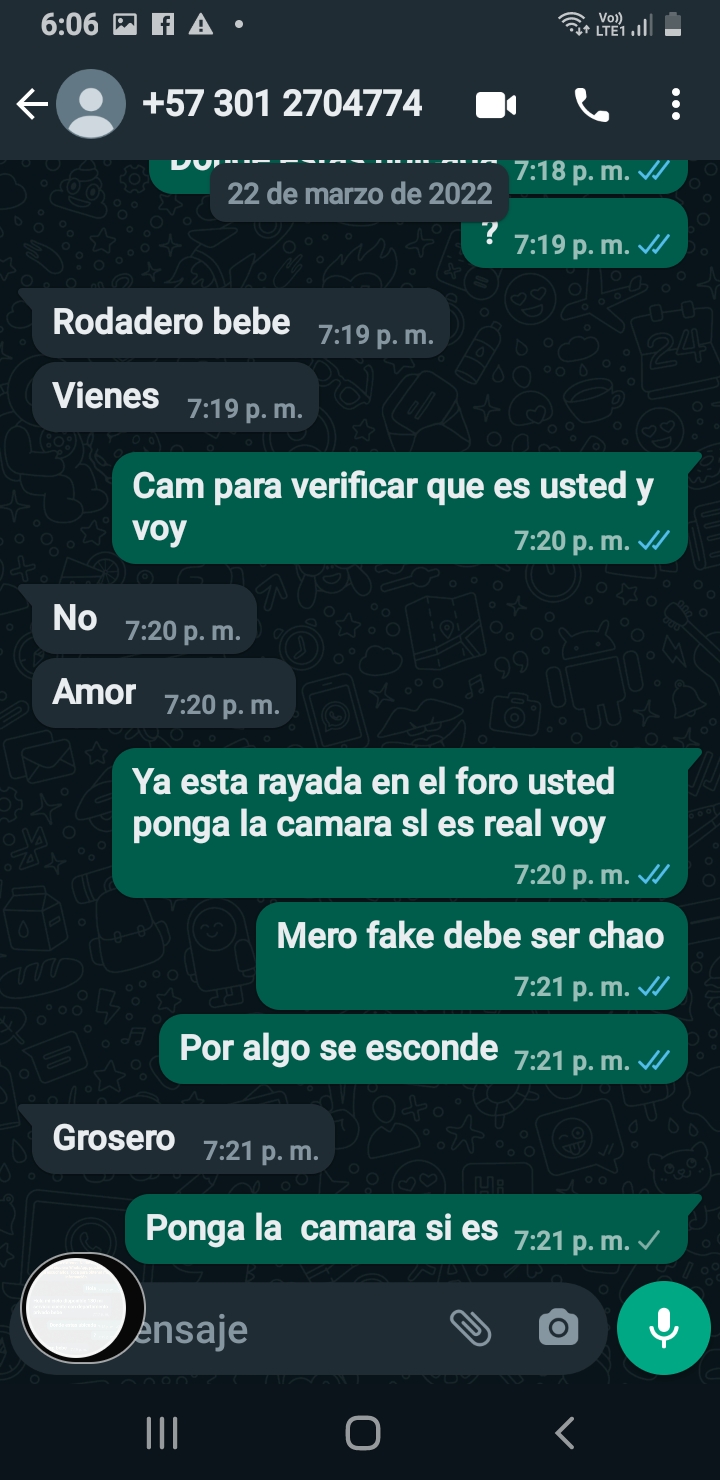Go back from this chat
This screenshot has width=720, height=1480.
tap(32, 104)
